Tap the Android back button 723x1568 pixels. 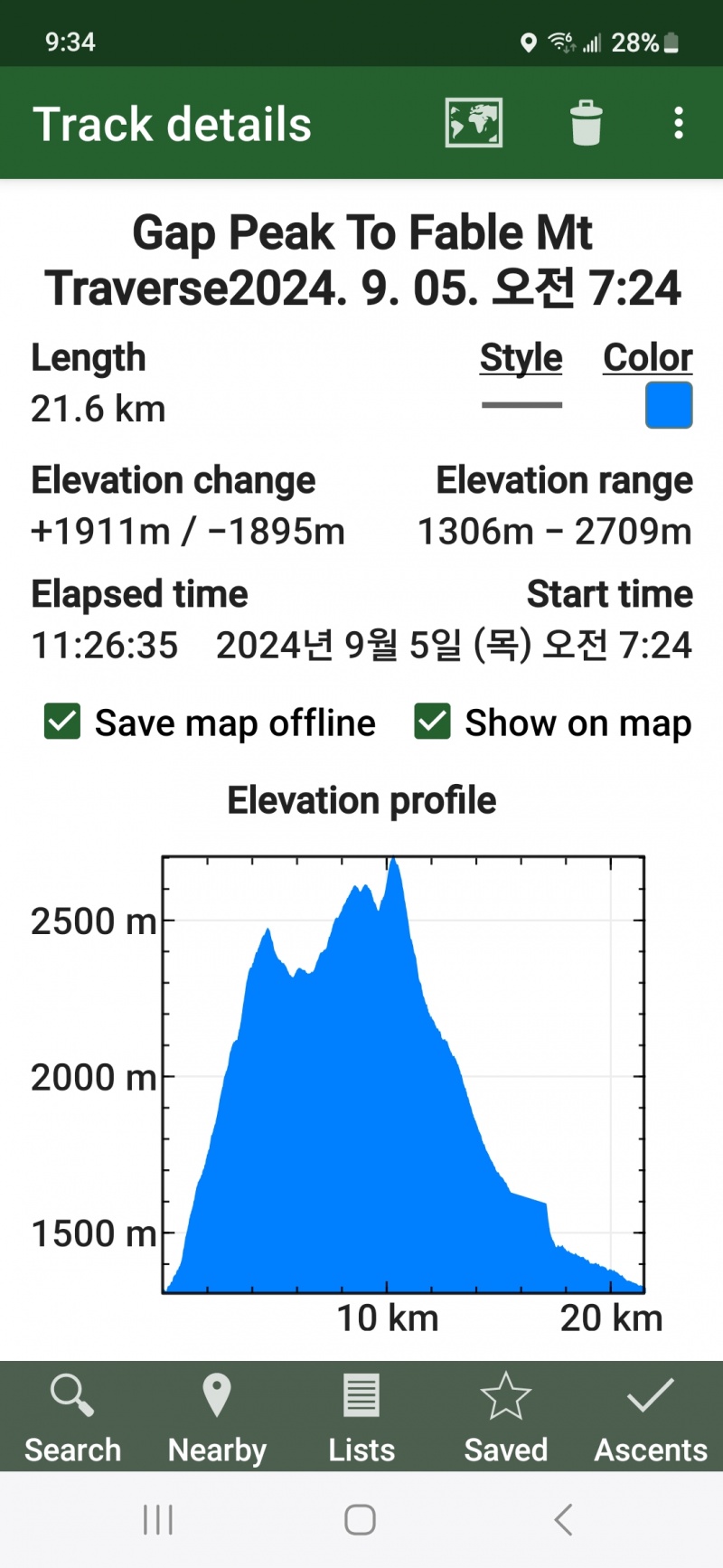(564, 1520)
